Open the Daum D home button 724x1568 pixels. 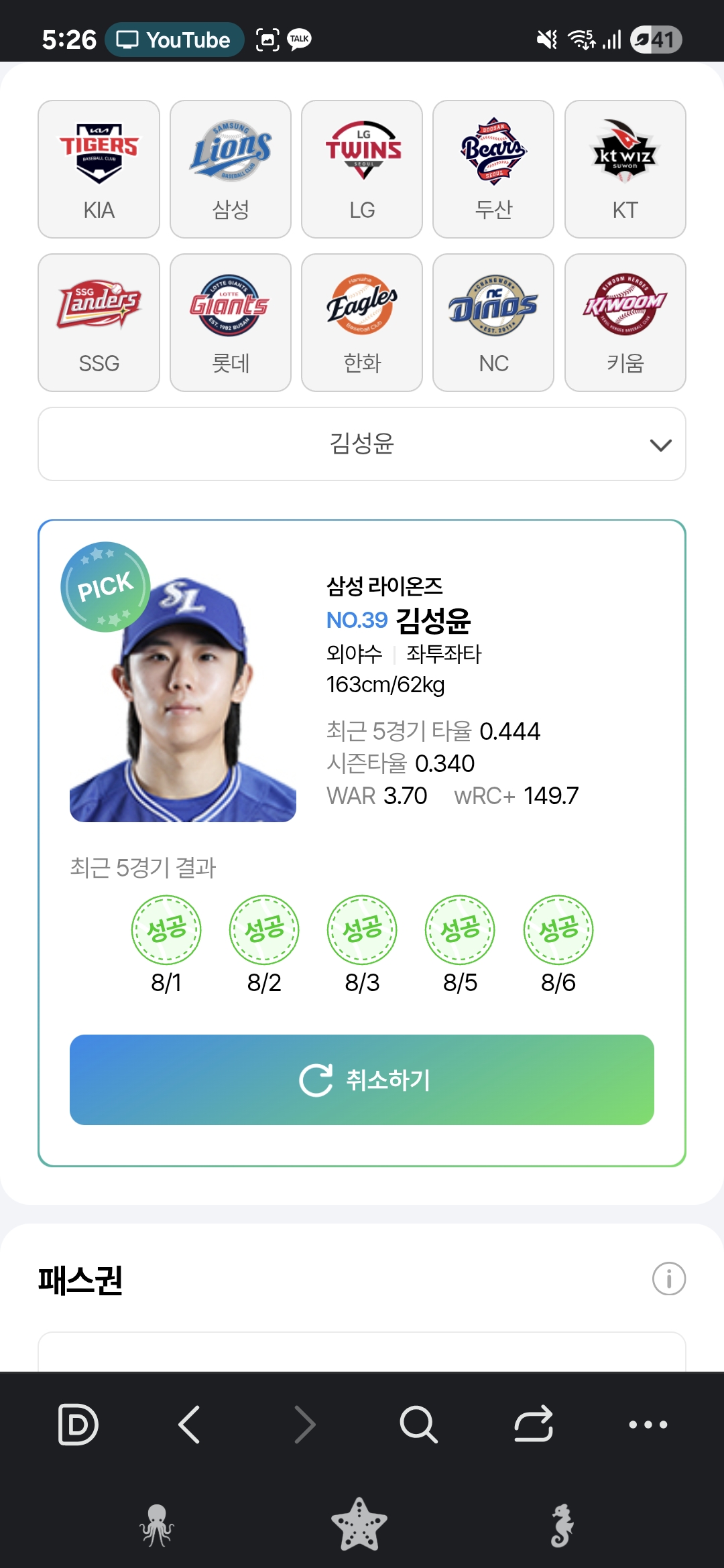pyautogui.click(x=78, y=1424)
